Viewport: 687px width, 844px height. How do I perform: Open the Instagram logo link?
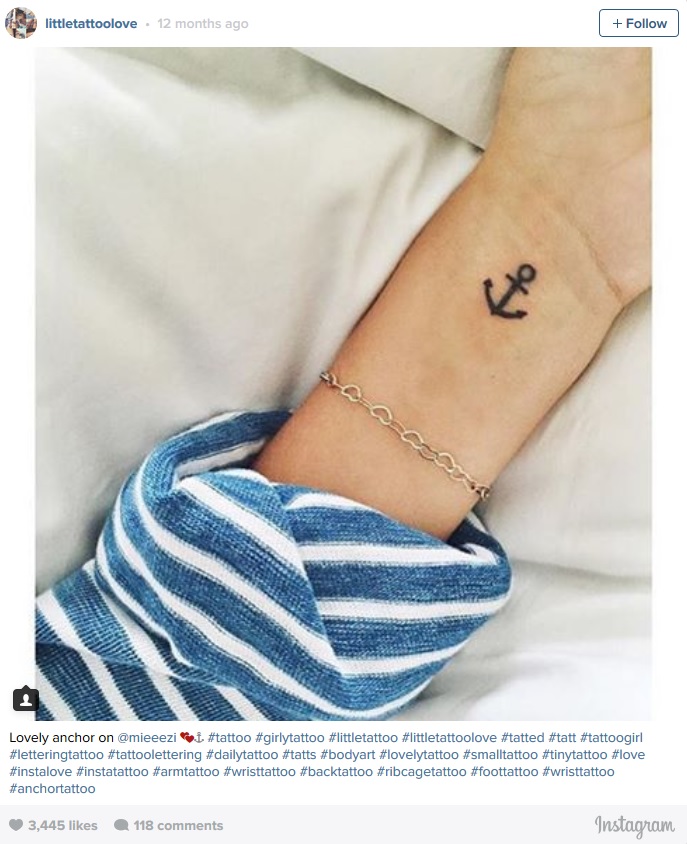tap(634, 826)
